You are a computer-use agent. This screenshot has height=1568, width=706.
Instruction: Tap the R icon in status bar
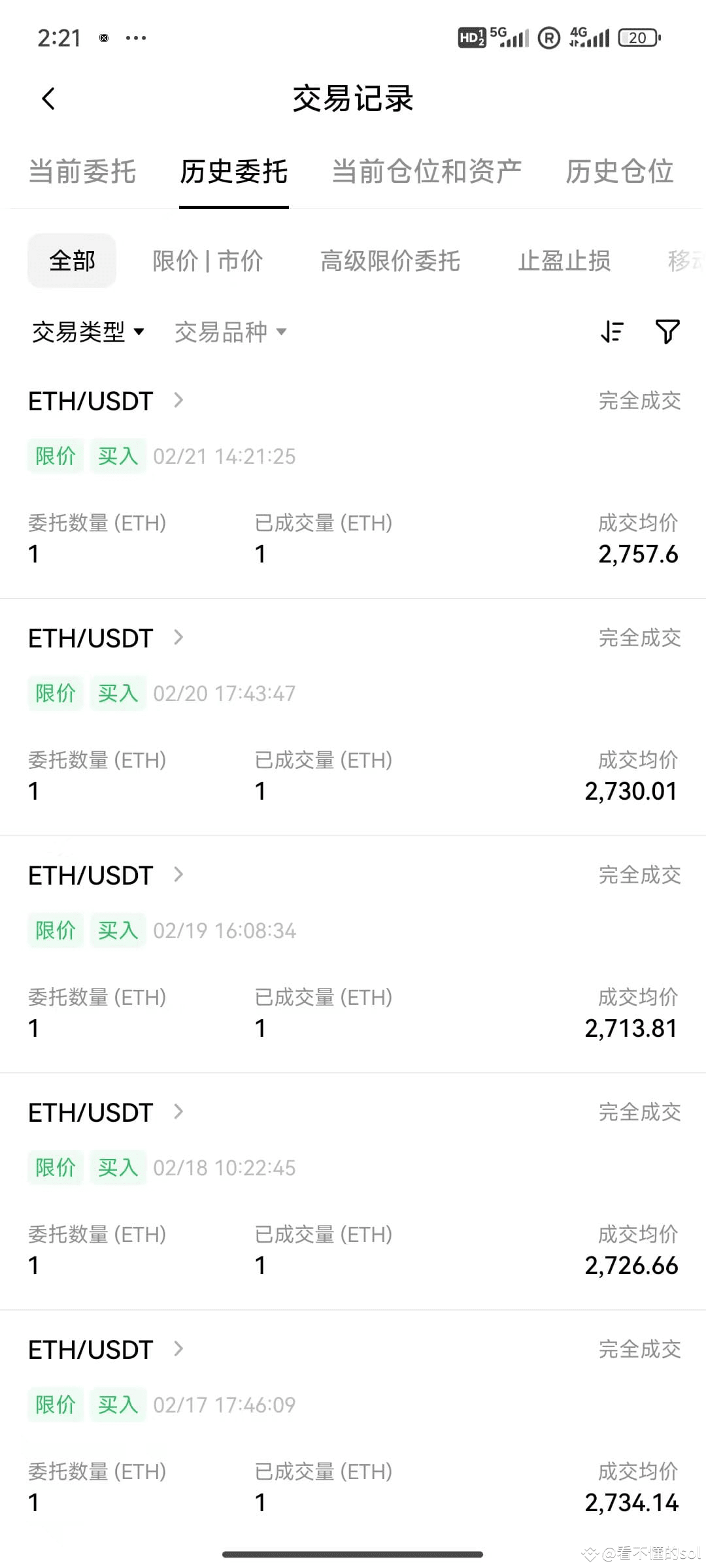pos(549,37)
